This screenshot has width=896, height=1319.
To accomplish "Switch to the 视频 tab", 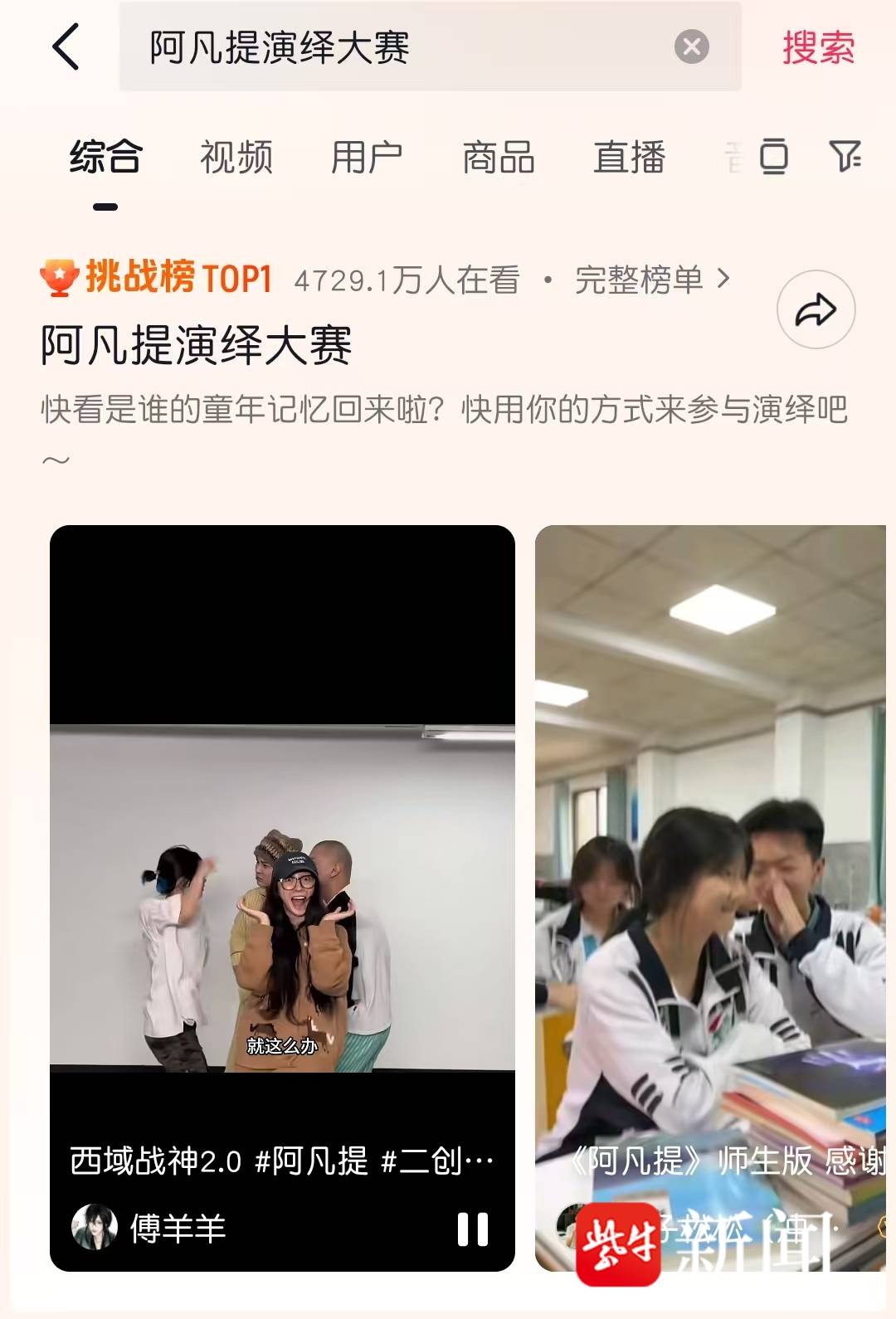I will tap(236, 157).
